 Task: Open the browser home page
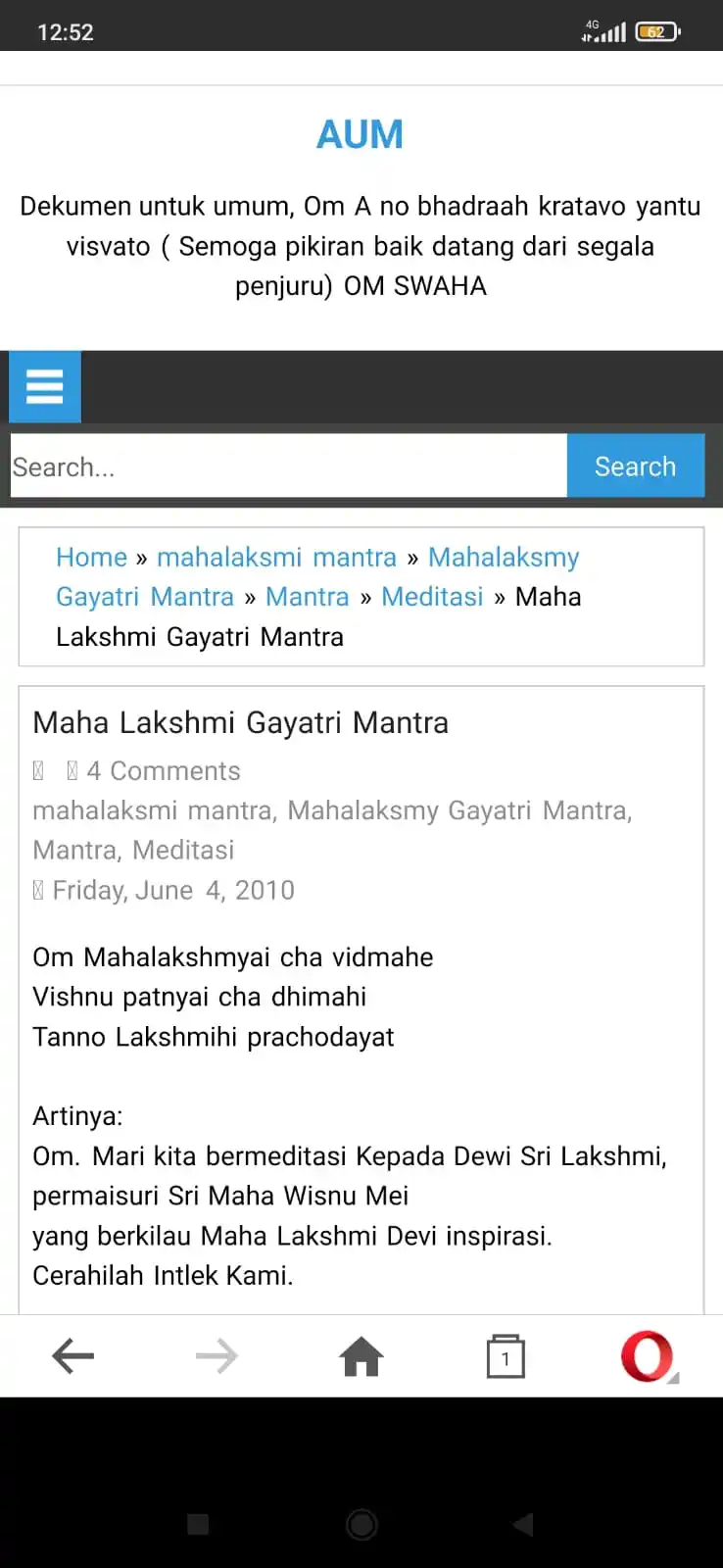[361, 1356]
